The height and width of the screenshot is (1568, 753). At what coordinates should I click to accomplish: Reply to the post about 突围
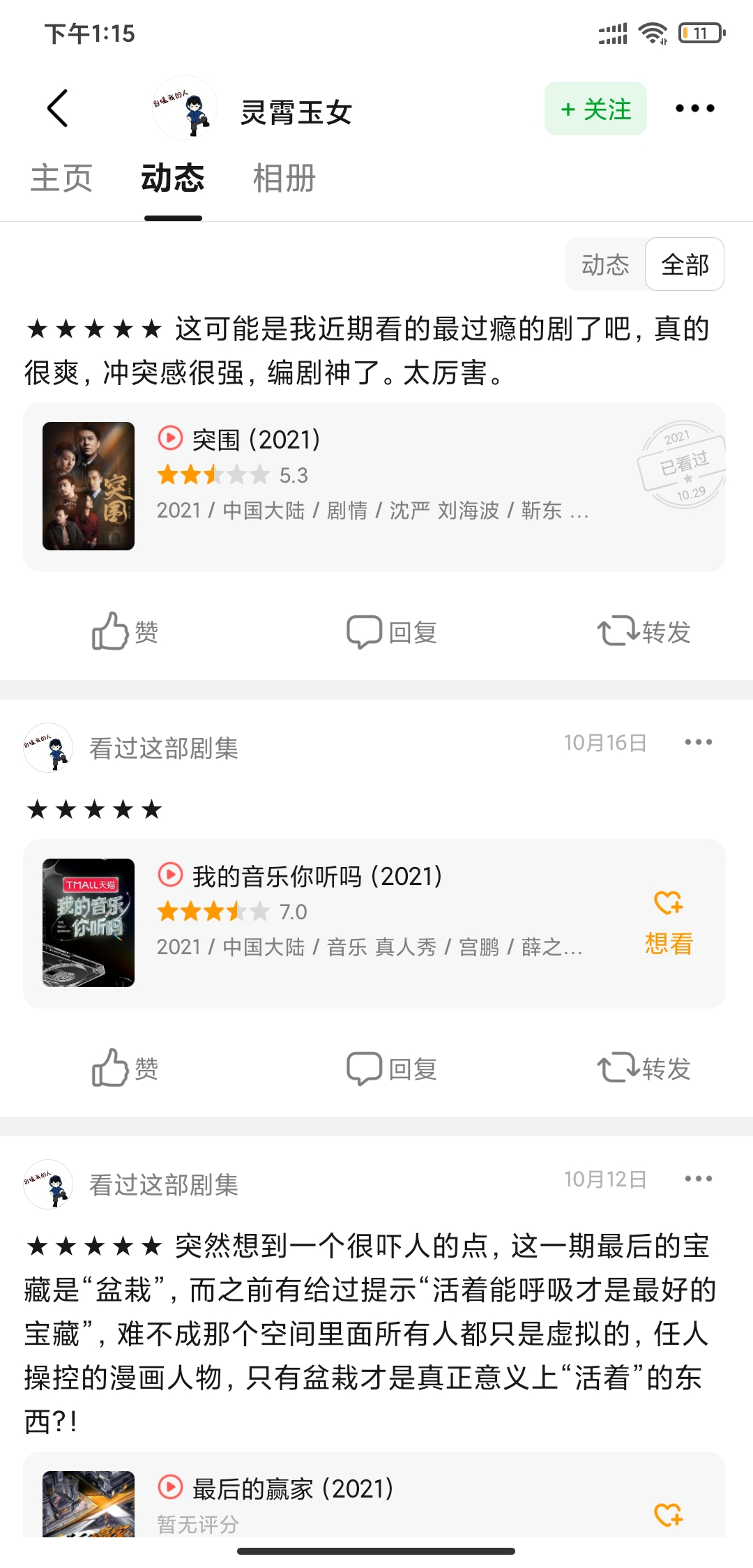coord(392,632)
